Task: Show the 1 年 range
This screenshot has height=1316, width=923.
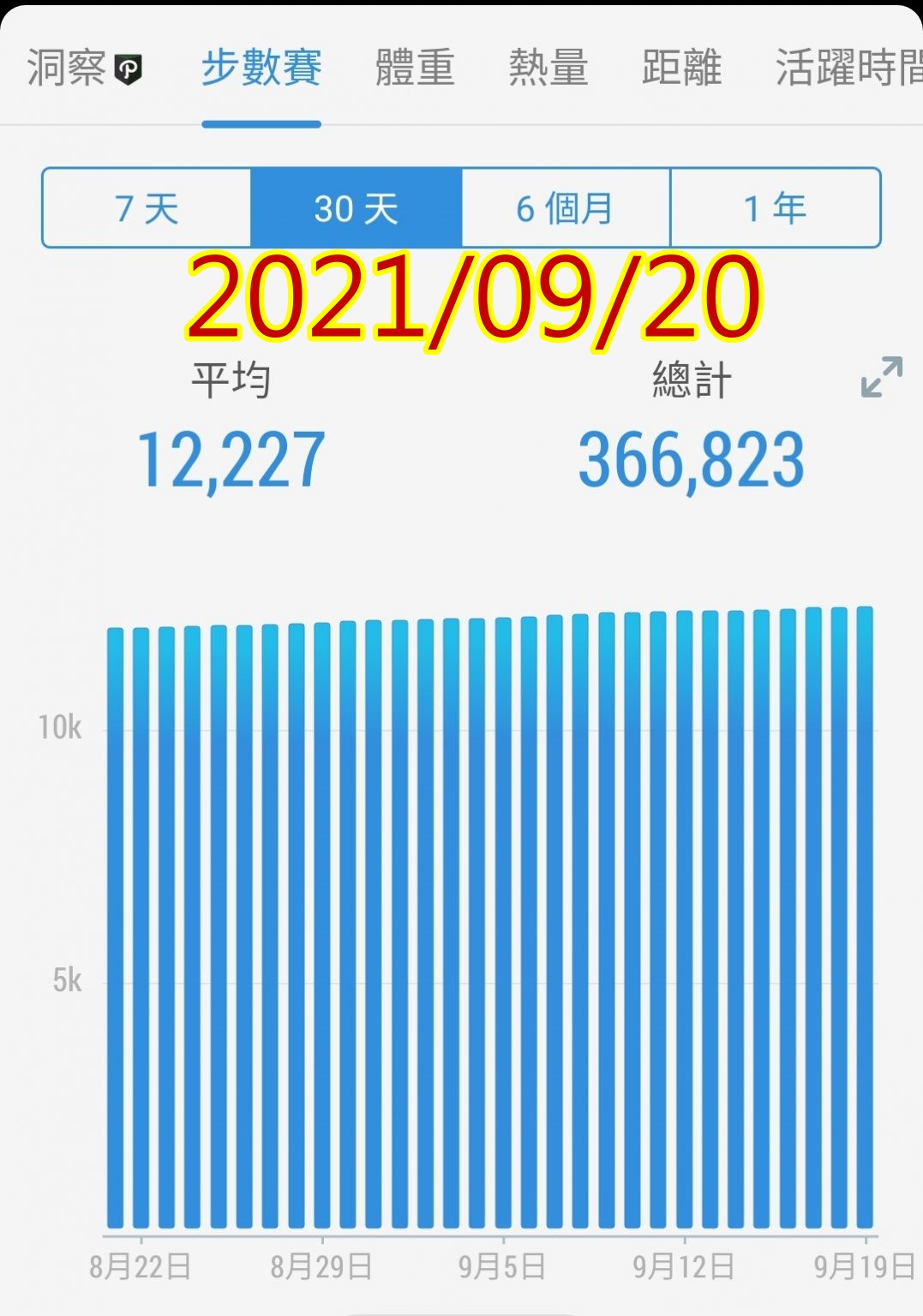Action: point(776,208)
